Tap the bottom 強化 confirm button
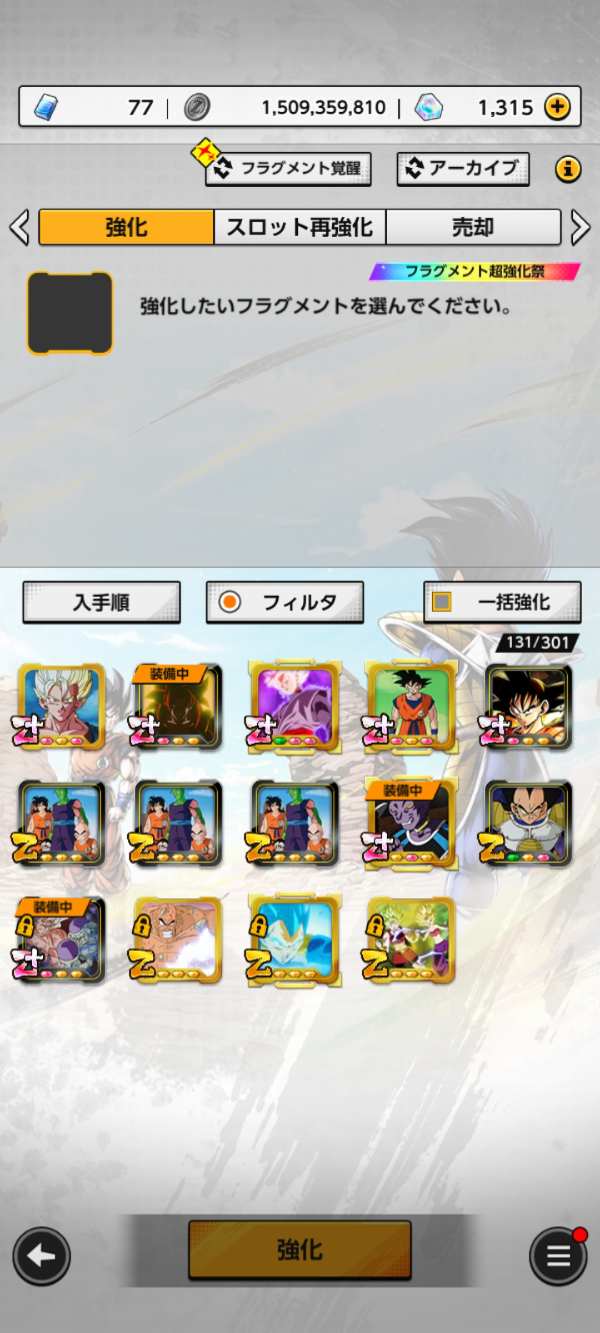Screen dimensions: 600x1333 (x=300, y=1250)
